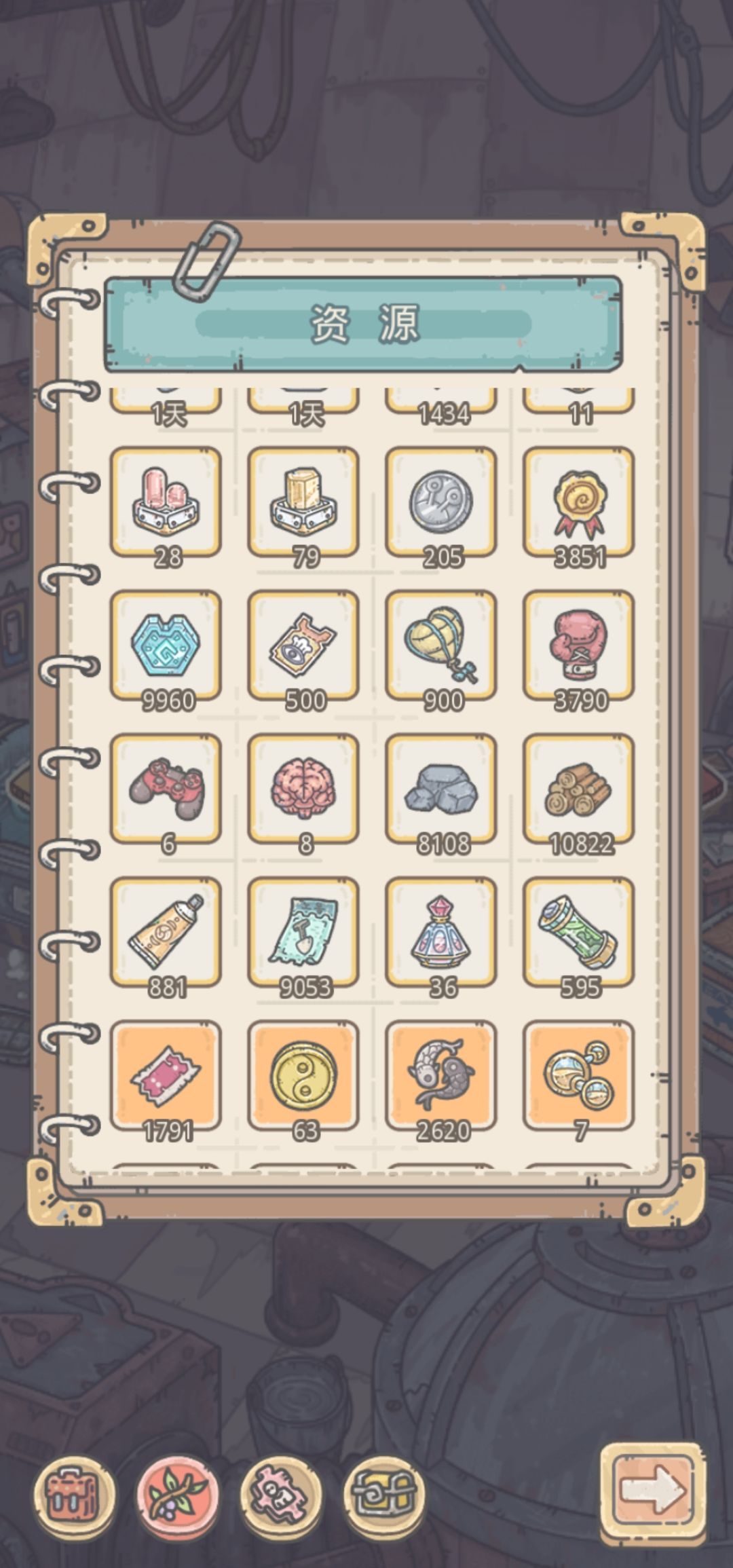Select the shovel blueprint item showing 9053

tap(305, 930)
